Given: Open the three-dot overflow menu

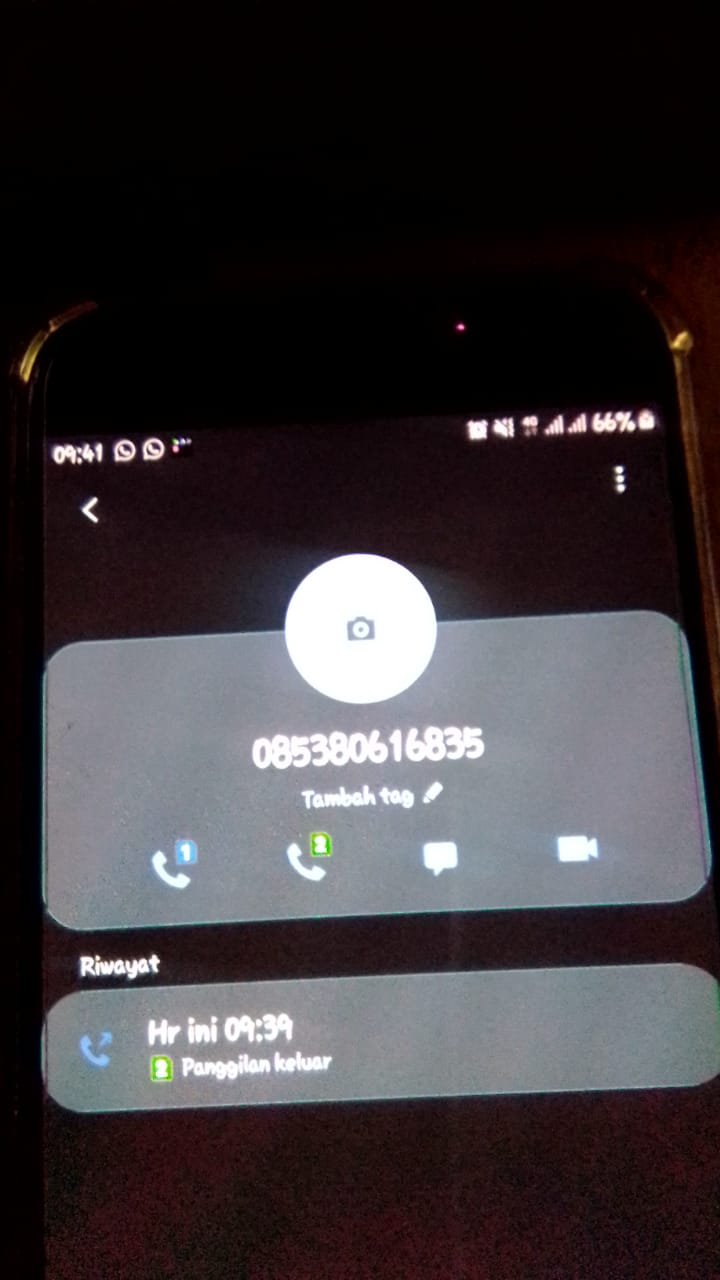Looking at the screenshot, I should [x=620, y=480].
